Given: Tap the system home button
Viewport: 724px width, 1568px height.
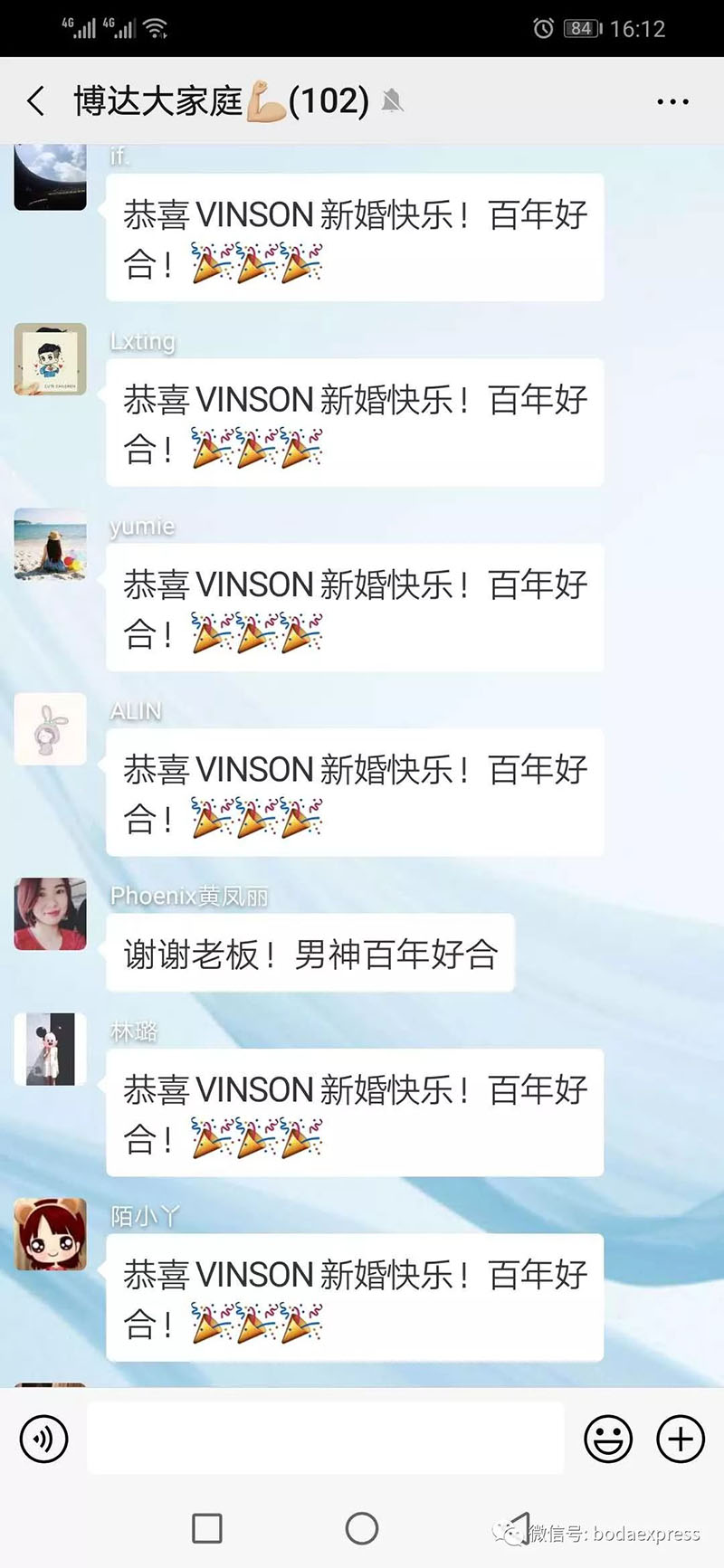Looking at the screenshot, I should click(x=362, y=1529).
